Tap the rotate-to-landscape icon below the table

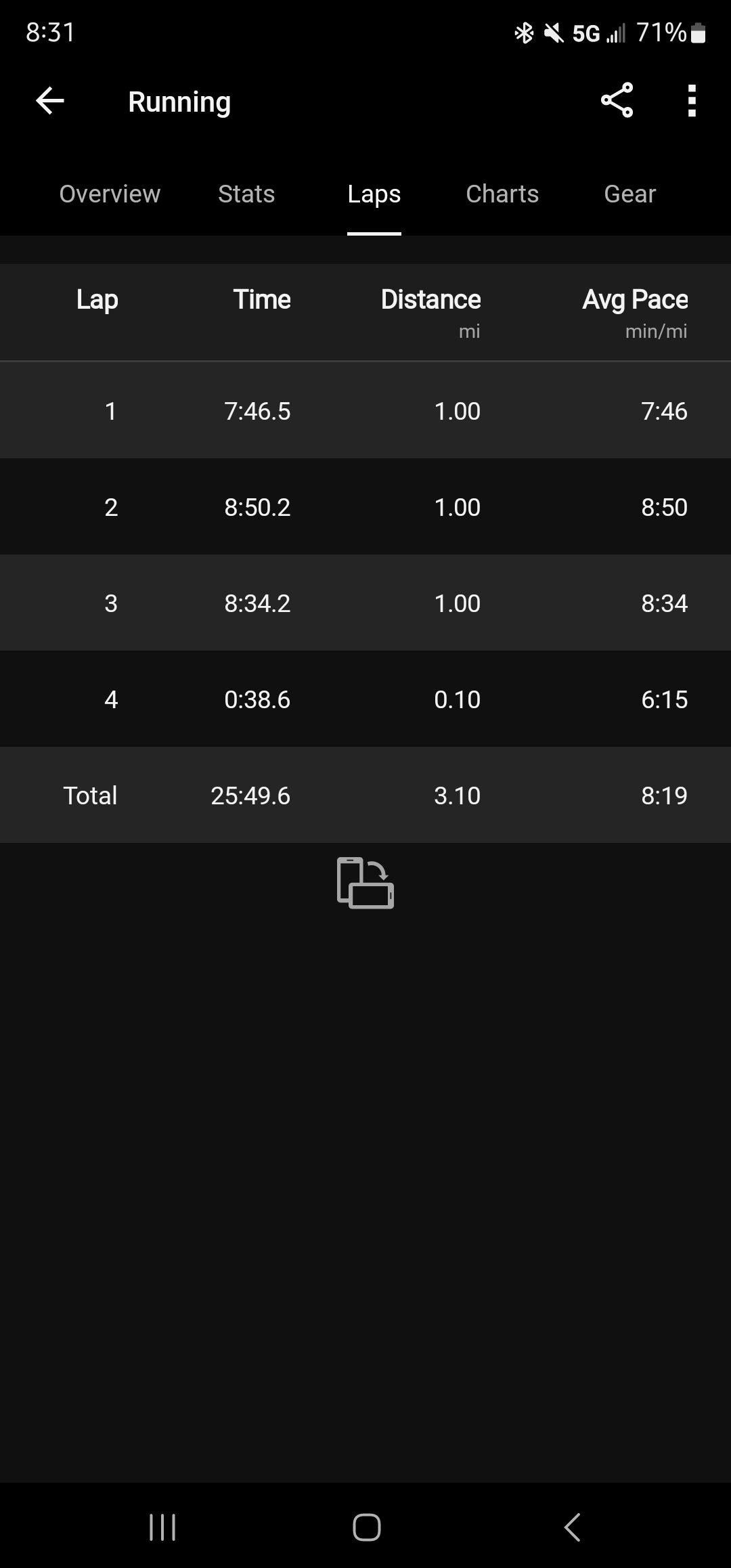pos(365,883)
